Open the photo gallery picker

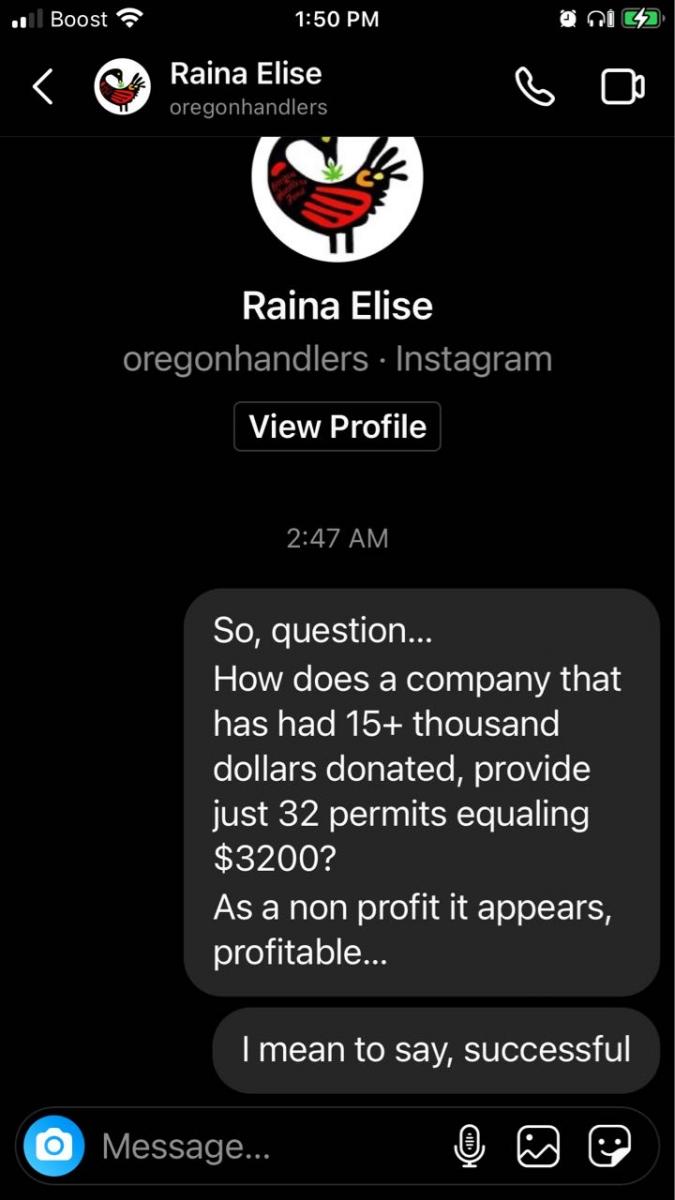point(538,1145)
